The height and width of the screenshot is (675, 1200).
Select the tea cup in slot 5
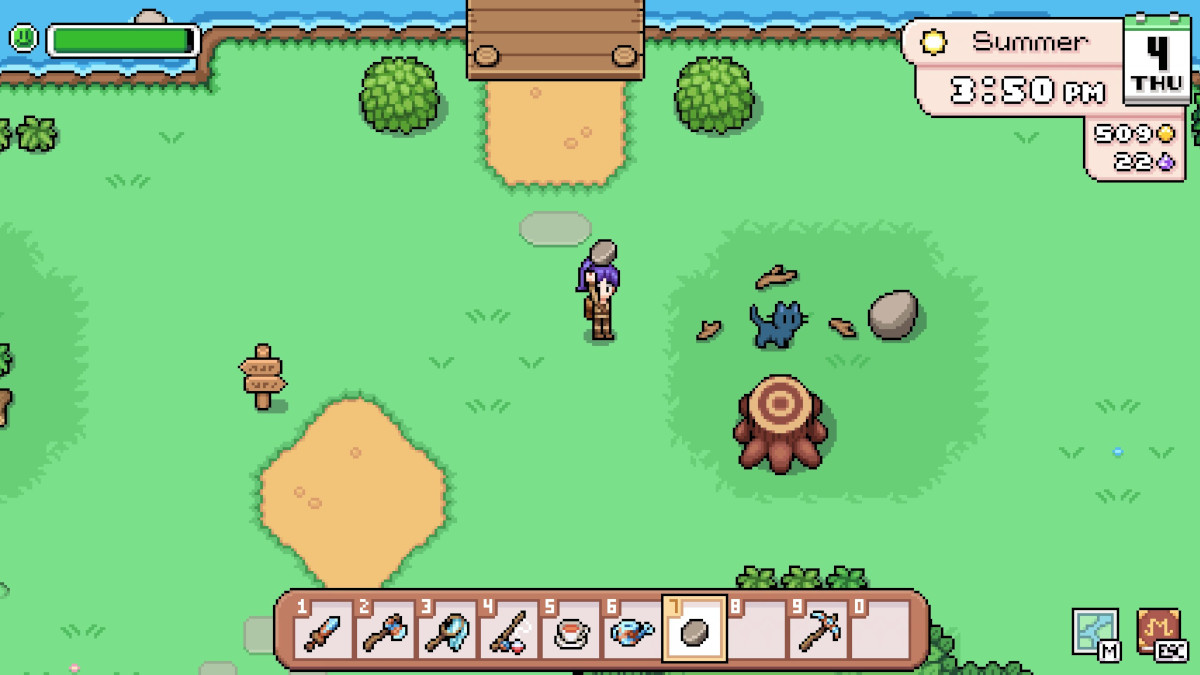click(x=571, y=631)
